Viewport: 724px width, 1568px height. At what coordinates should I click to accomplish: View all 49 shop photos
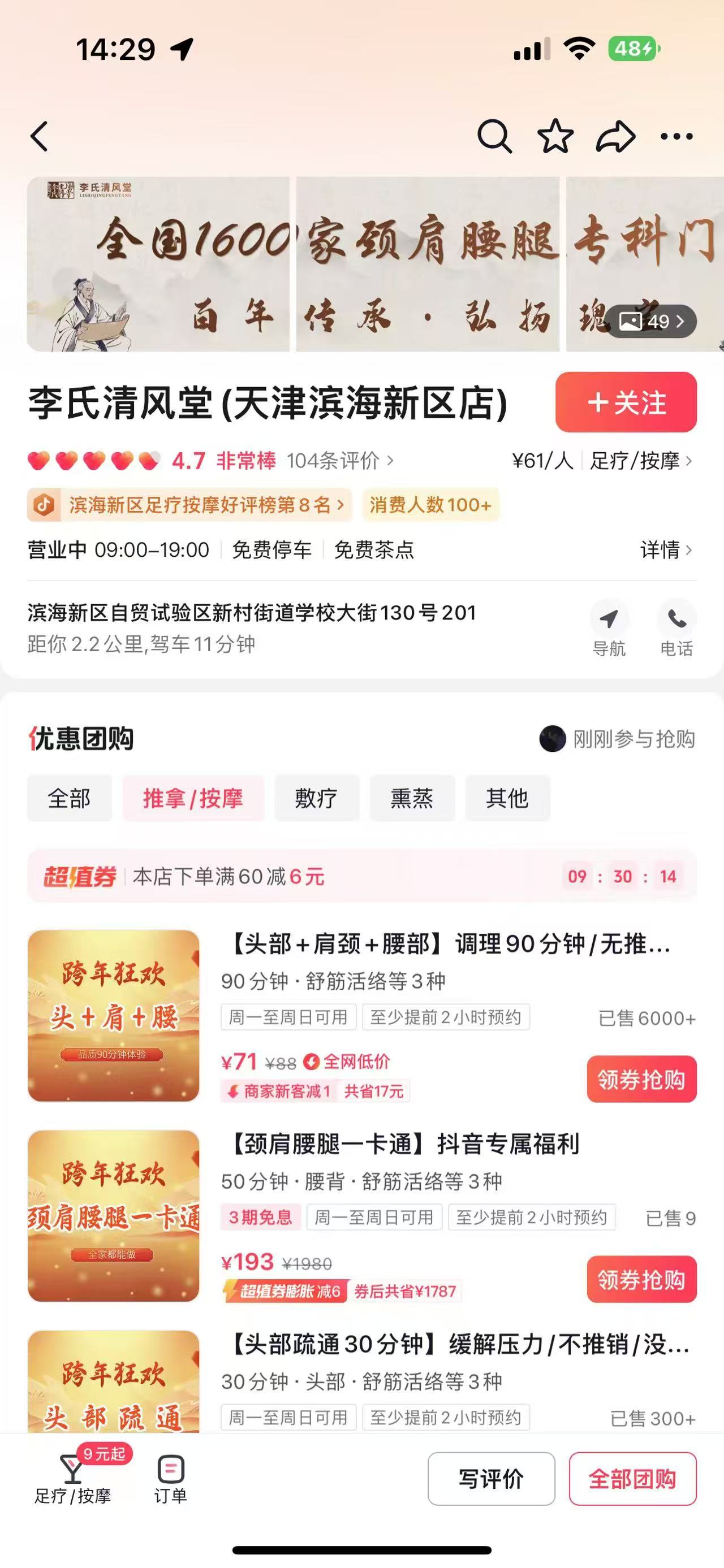pos(651,321)
